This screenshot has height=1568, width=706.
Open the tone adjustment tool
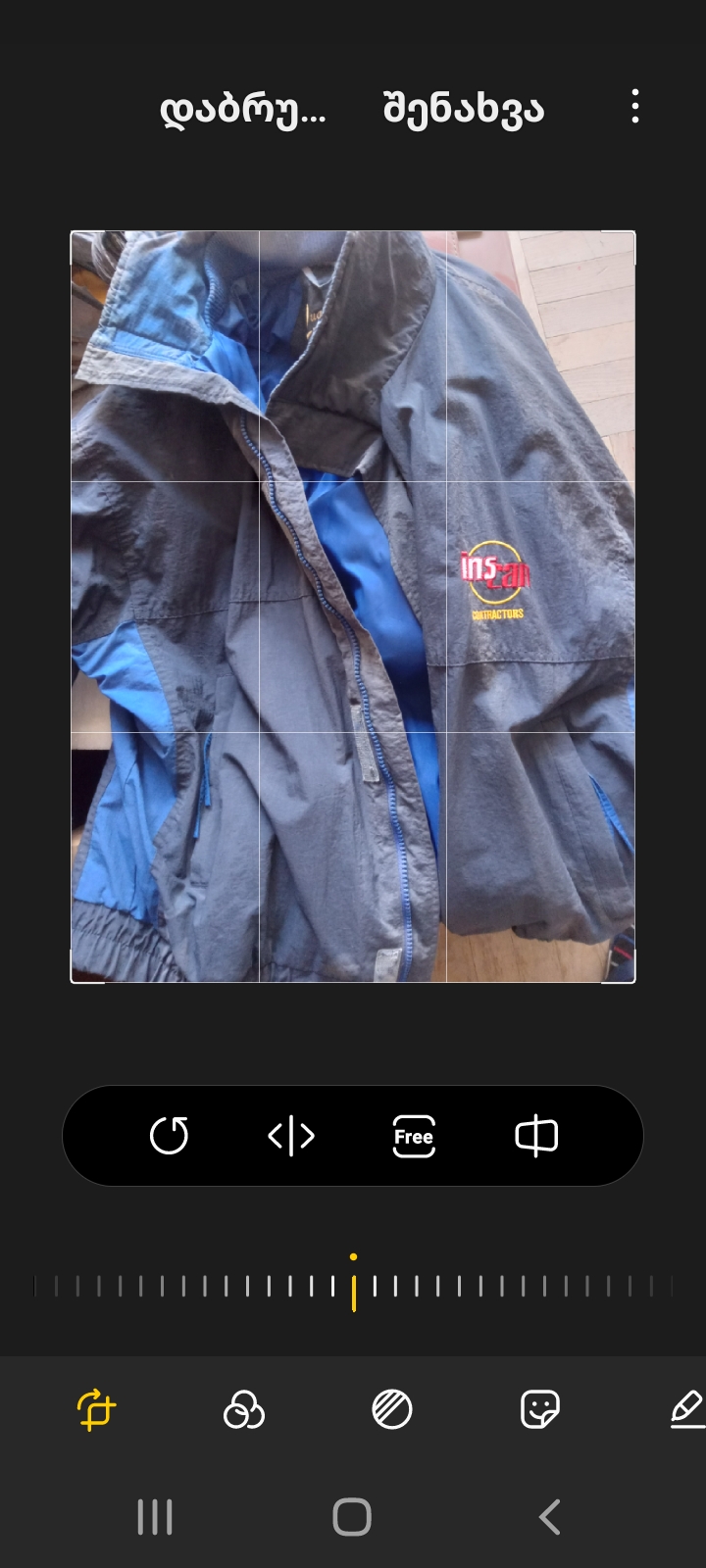(x=392, y=1410)
